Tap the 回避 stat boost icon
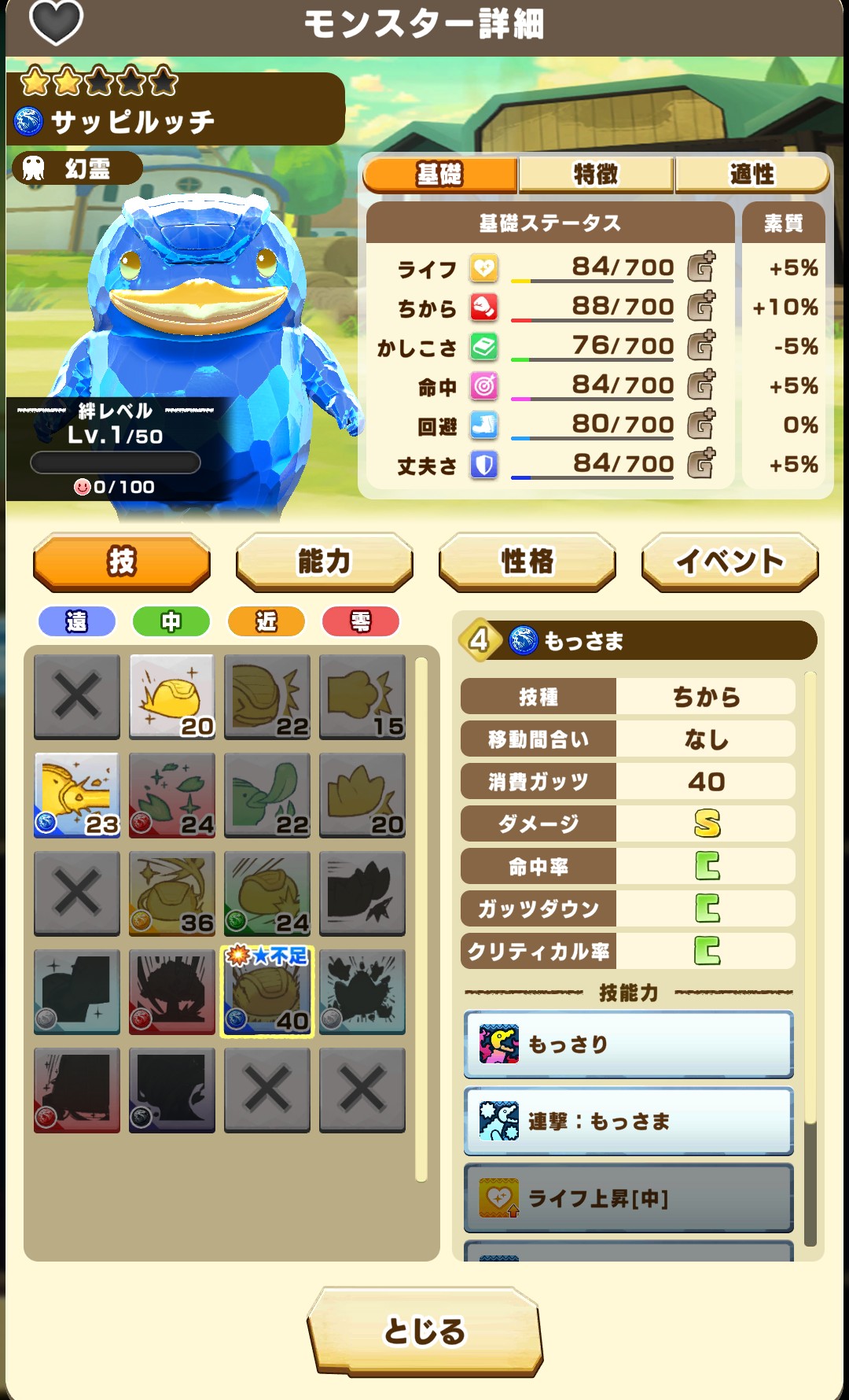 click(701, 425)
